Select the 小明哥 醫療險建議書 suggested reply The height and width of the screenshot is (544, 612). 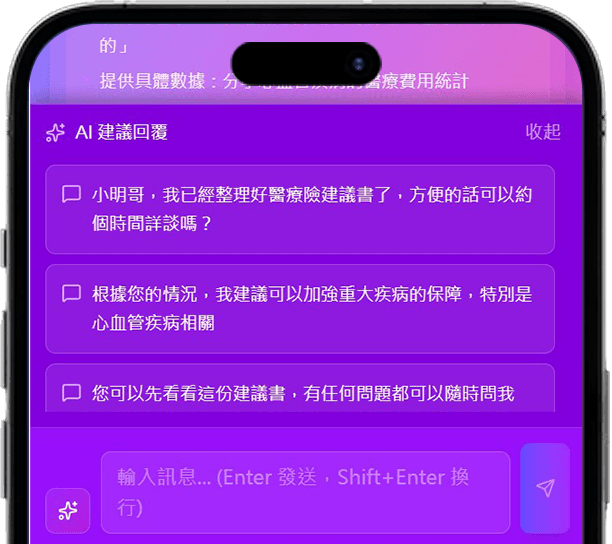coord(300,209)
